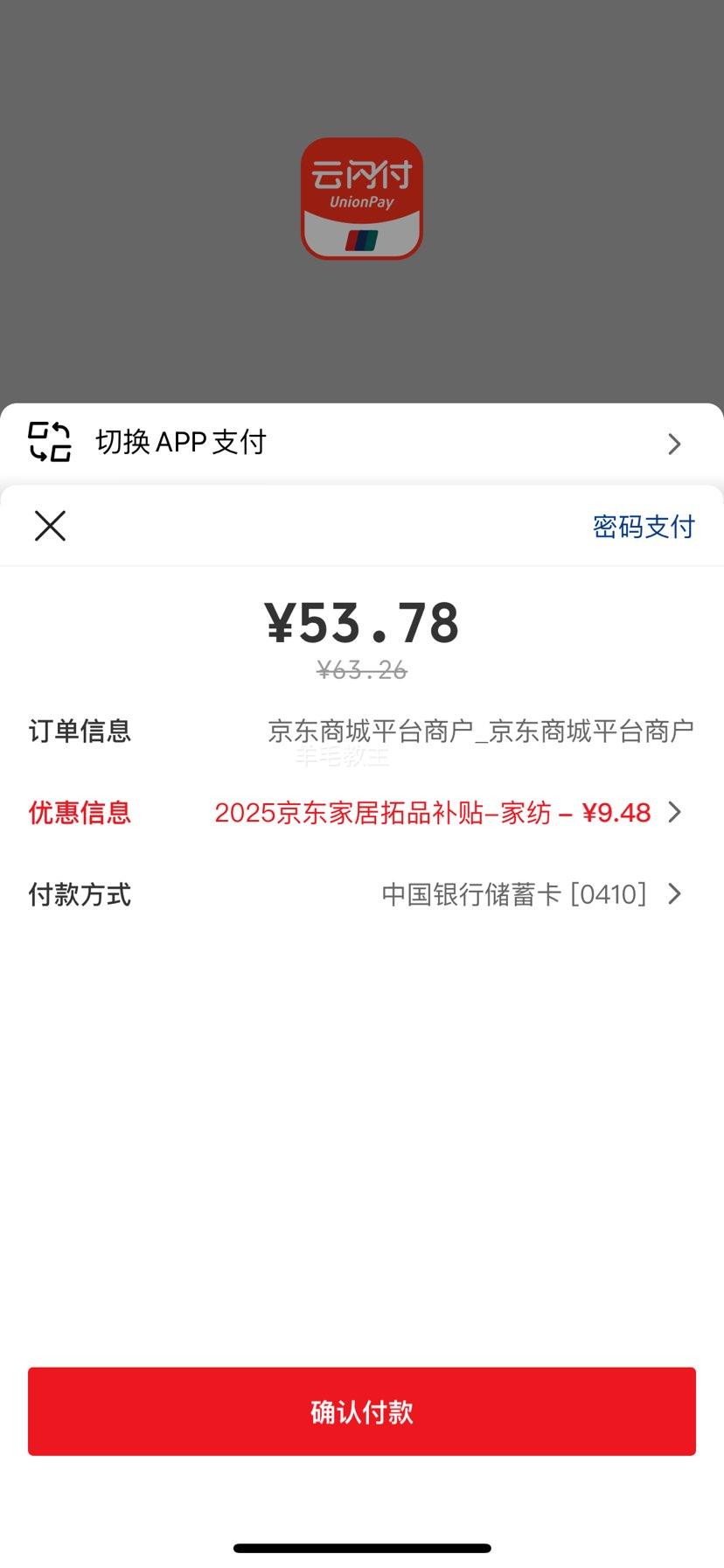Image resolution: width=724 pixels, height=1568 pixels.
Task: Tap the arrows icon beside 切换 APP 支付
Action: (50, 442)
